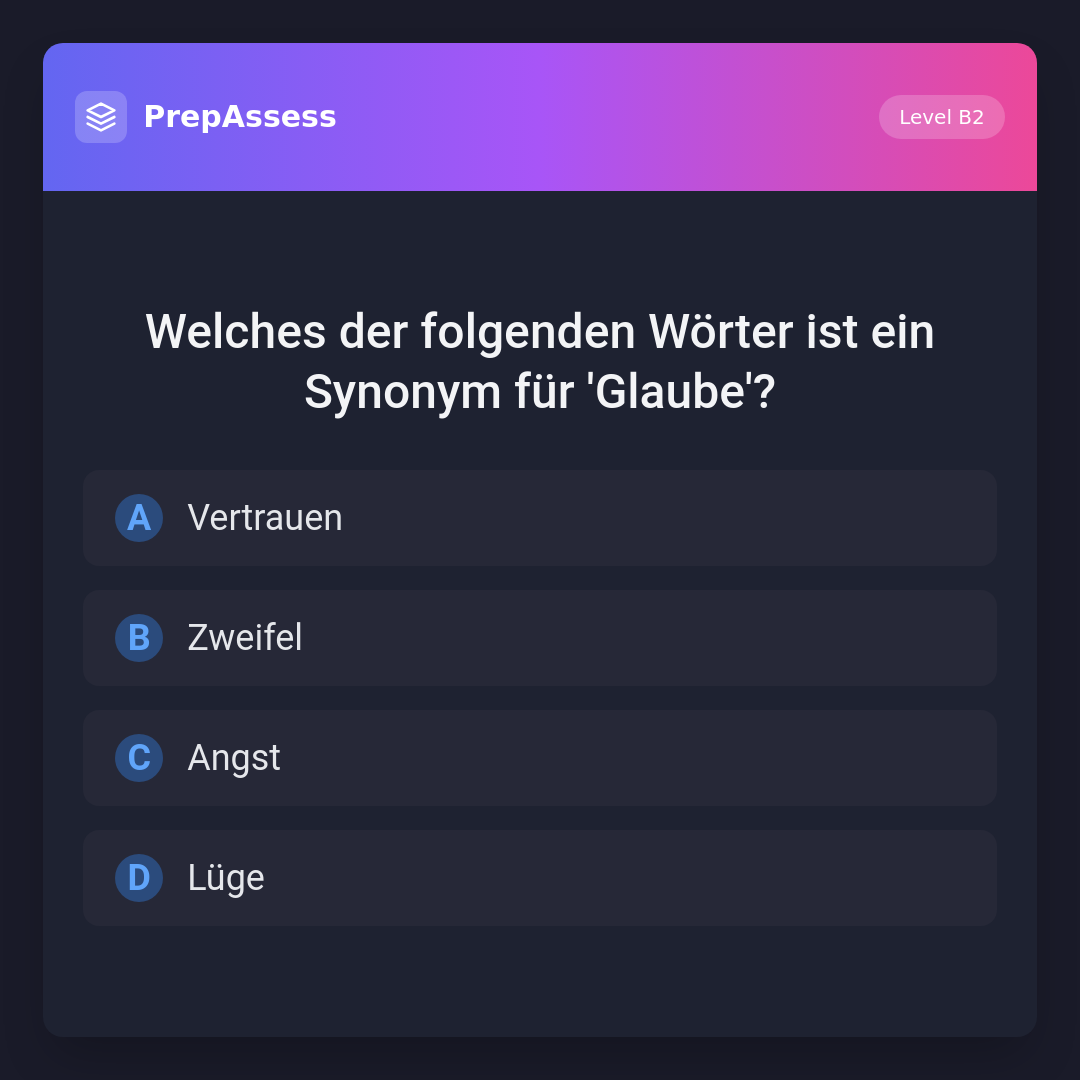Mark answer D, Lüge
This screenshot has height=1080, width=1080.
540,878
